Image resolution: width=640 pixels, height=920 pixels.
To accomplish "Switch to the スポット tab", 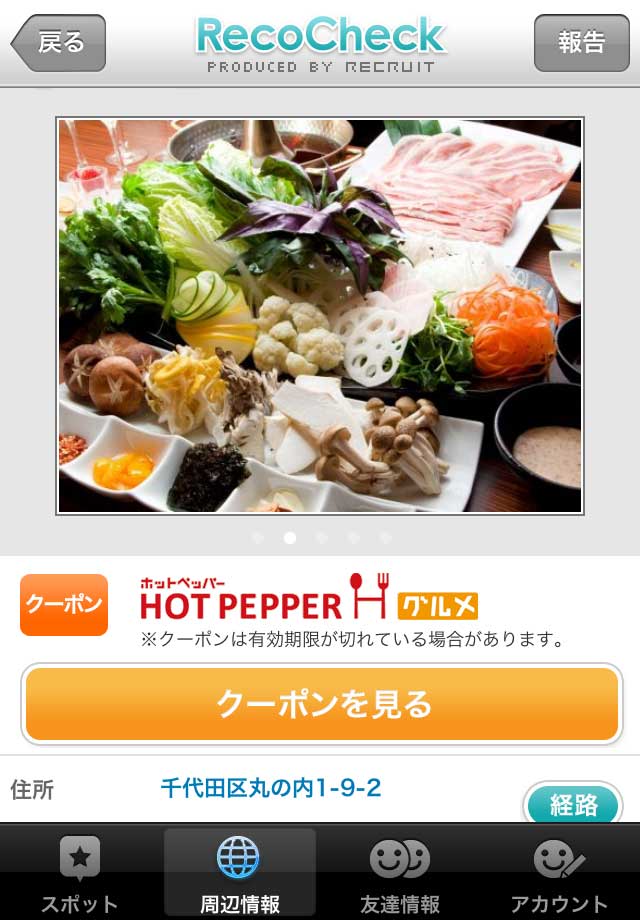I will 79,875.
